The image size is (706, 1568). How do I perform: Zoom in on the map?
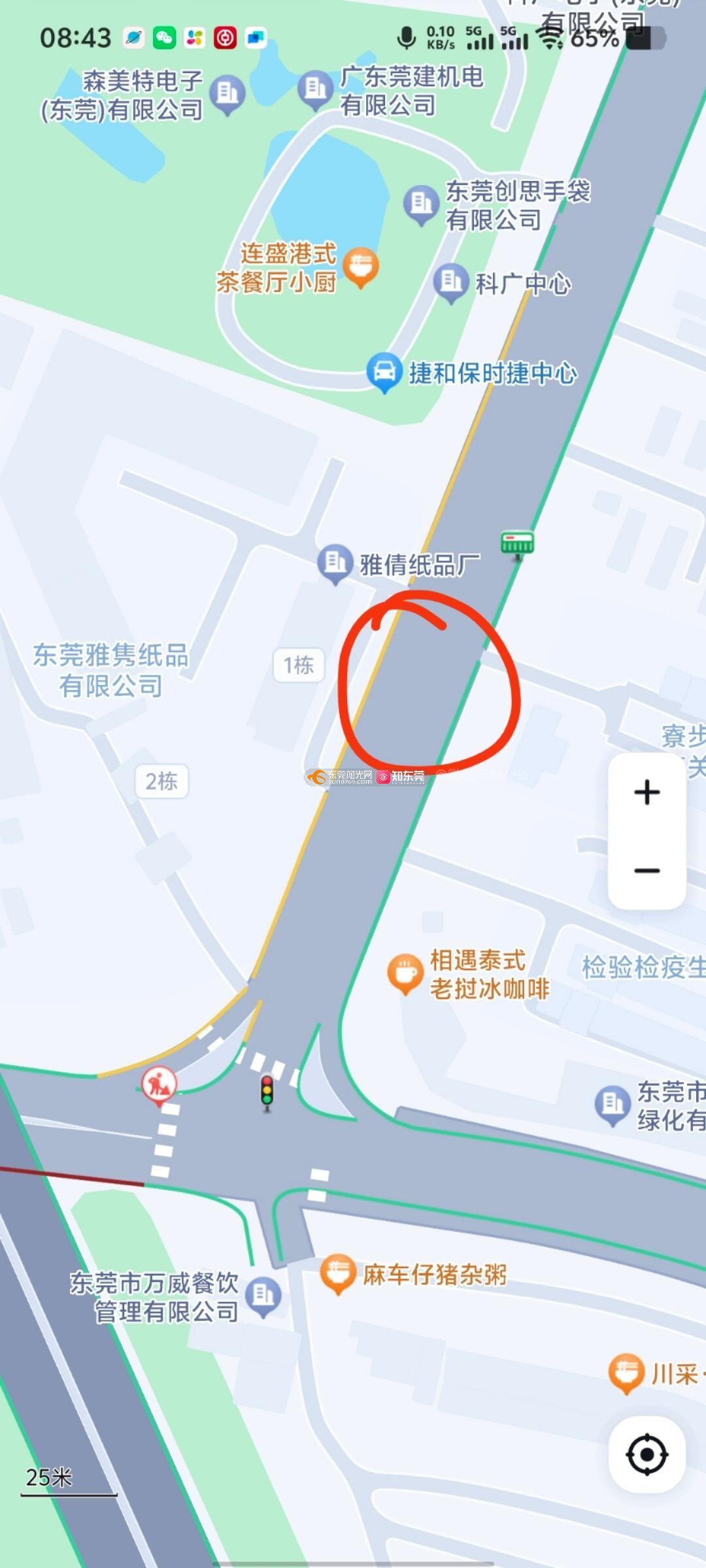[x=647, y=792]
